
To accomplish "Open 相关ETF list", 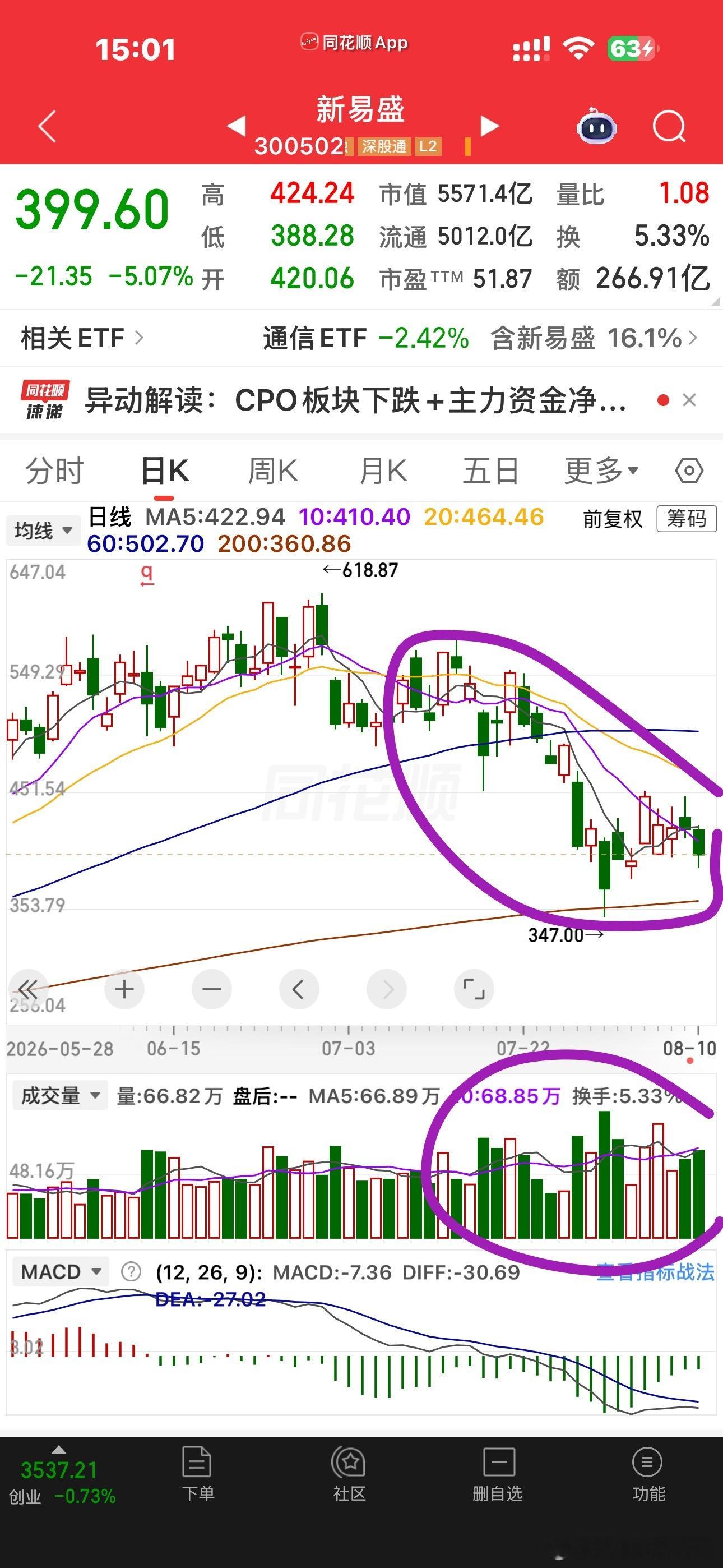I will click(x=82, y=338).
